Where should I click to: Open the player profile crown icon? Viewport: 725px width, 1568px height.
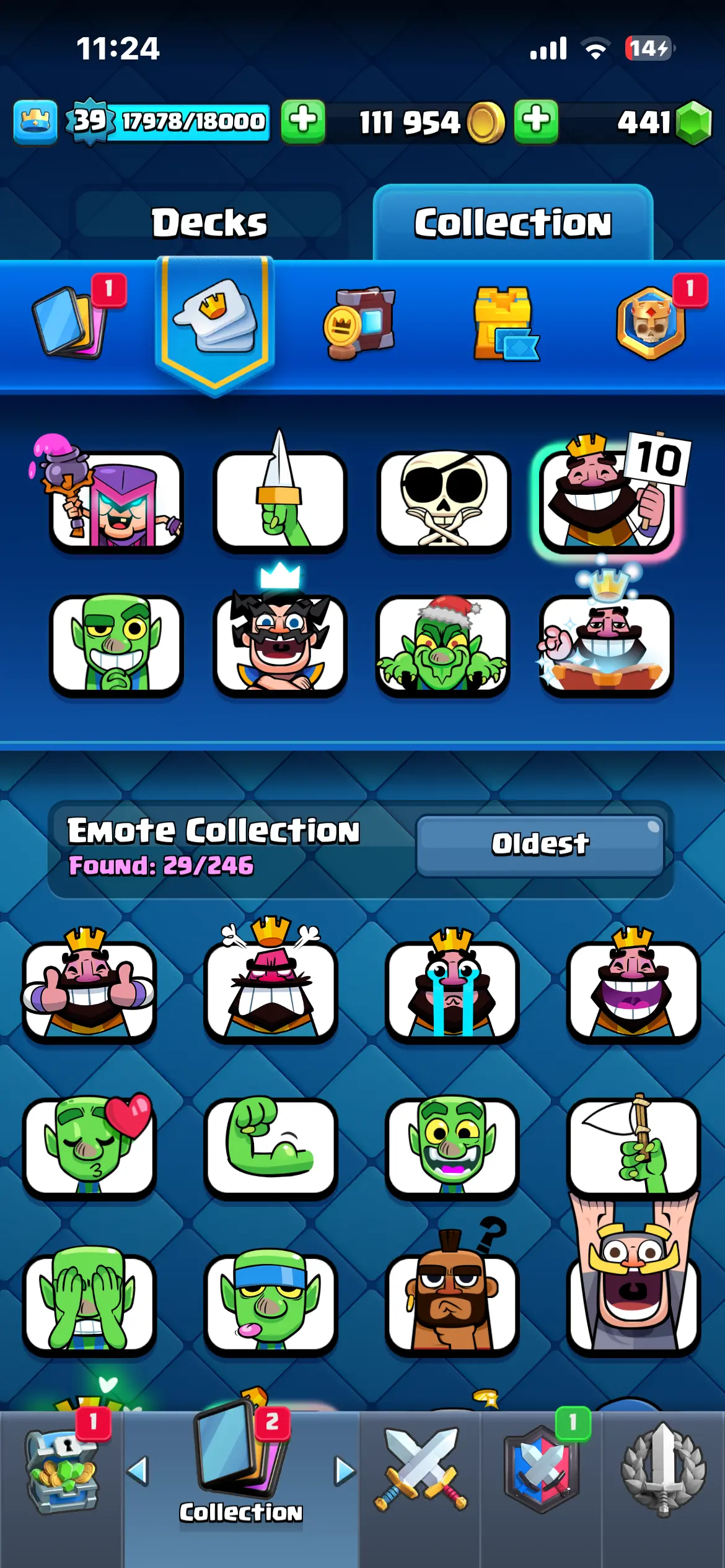(35, 121)
